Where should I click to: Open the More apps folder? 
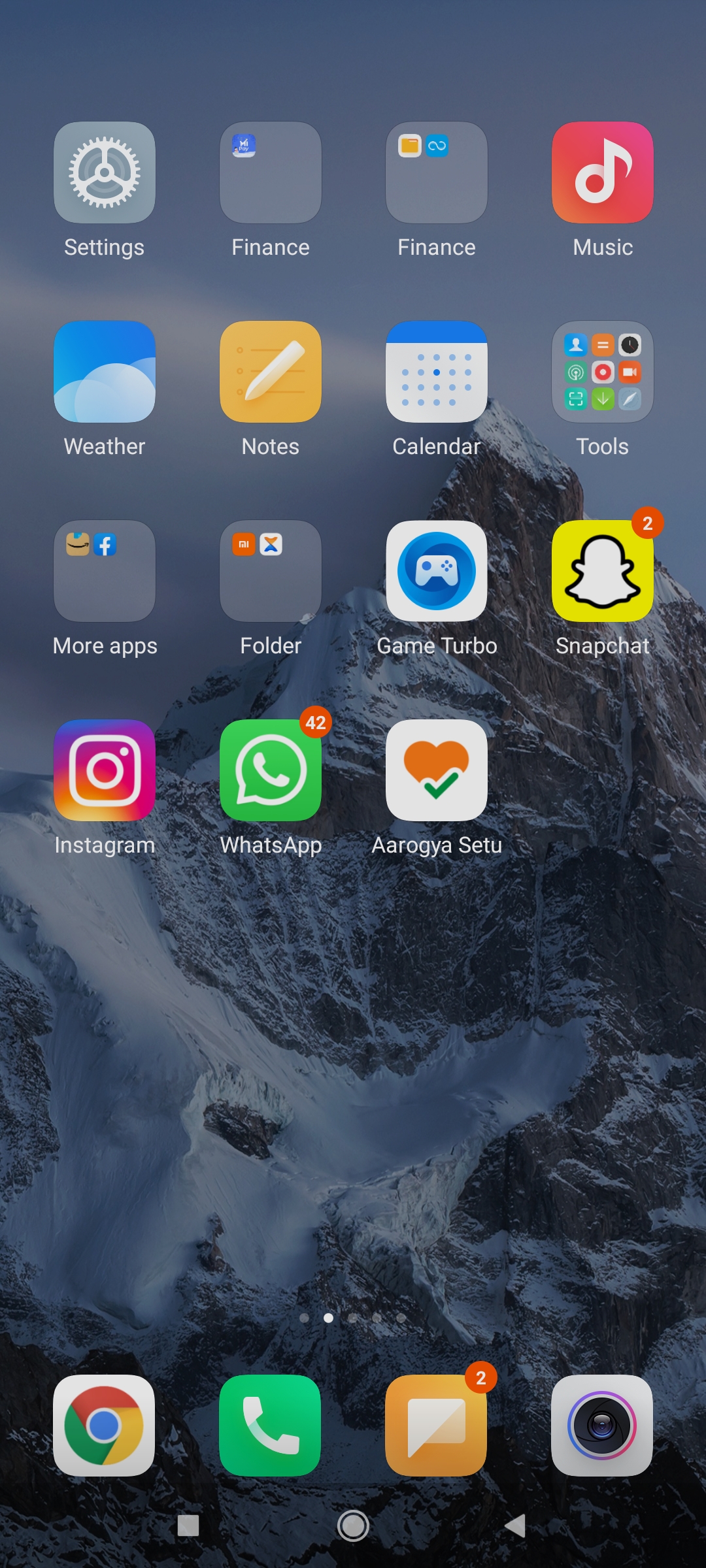click(x=105, y=571)
